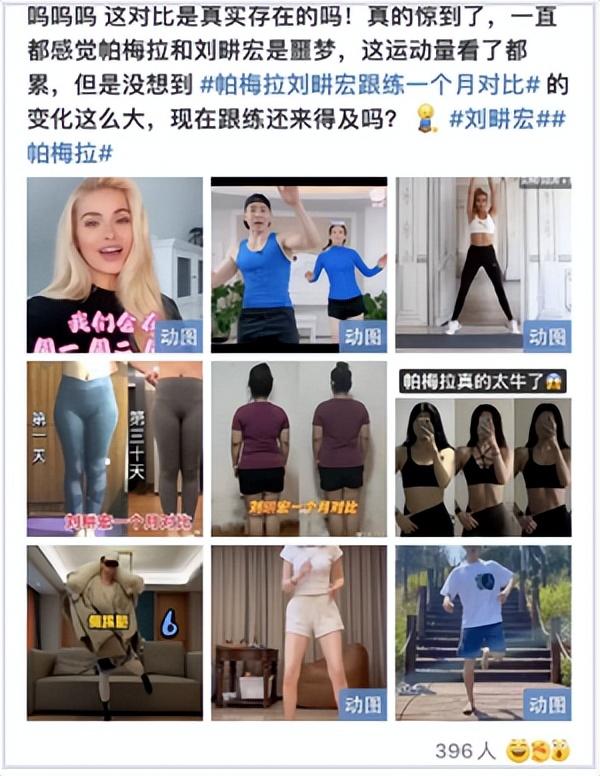Open maroon shirt back-view comparison GIF
The width and height of the screenshot is (600, 776).
click(x=298, y=448)
